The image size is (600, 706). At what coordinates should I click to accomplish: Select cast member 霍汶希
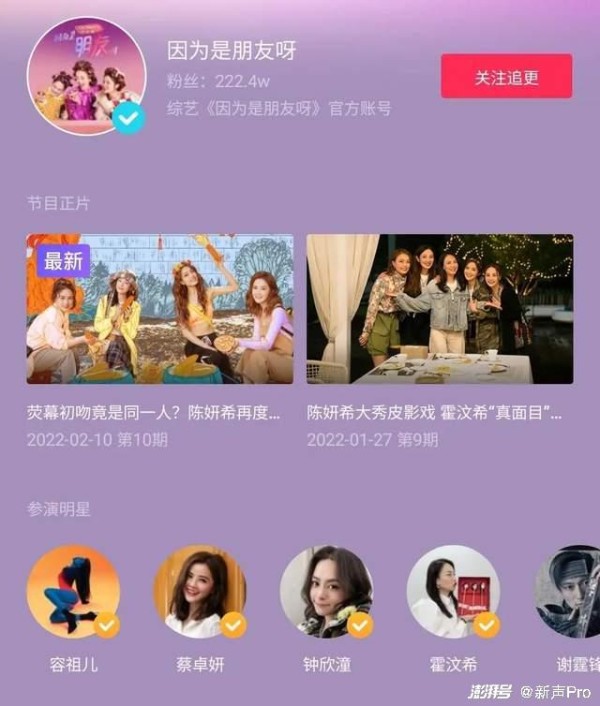click(x=453, y=592)
